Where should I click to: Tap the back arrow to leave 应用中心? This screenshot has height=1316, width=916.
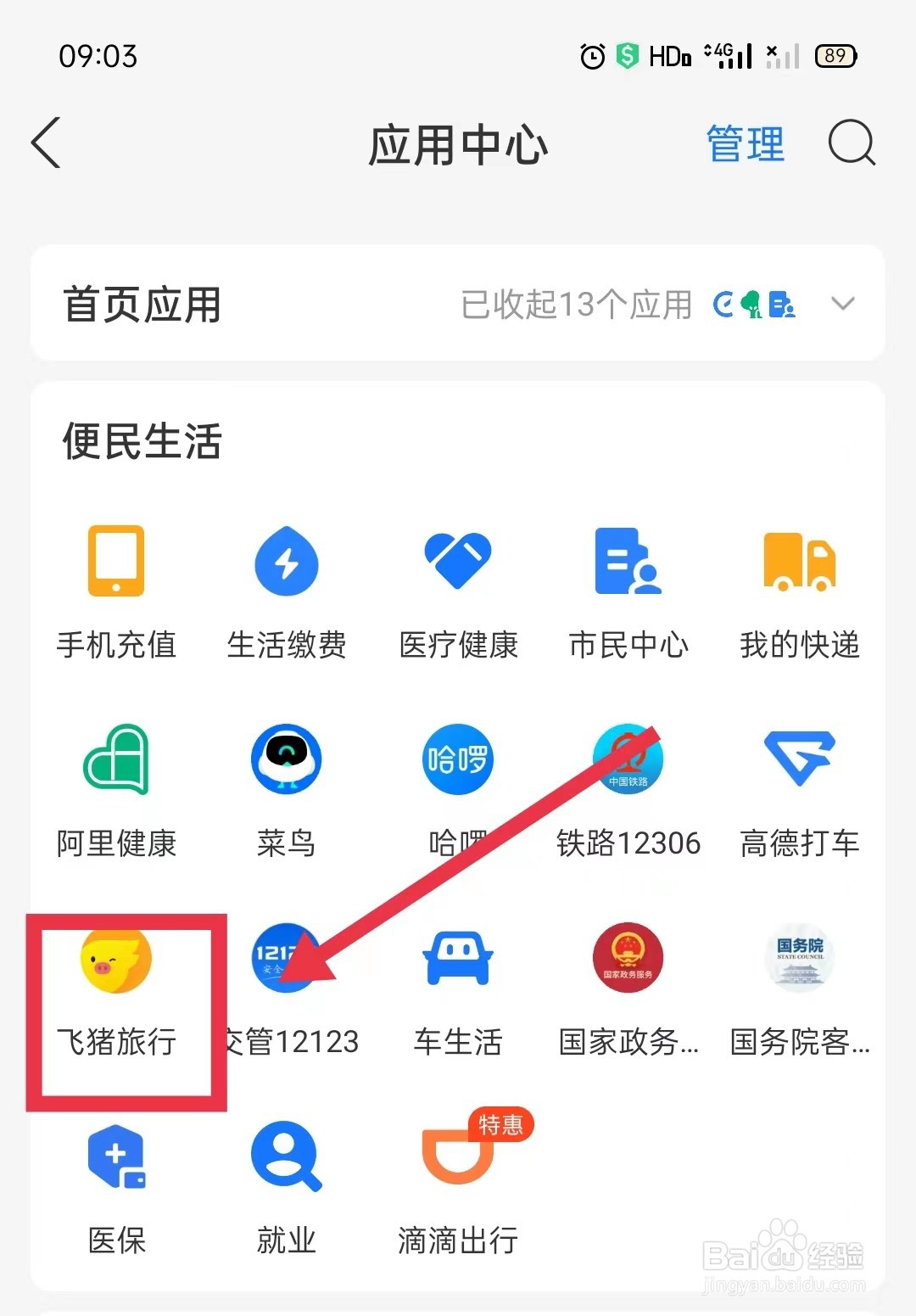click(47, 144)
